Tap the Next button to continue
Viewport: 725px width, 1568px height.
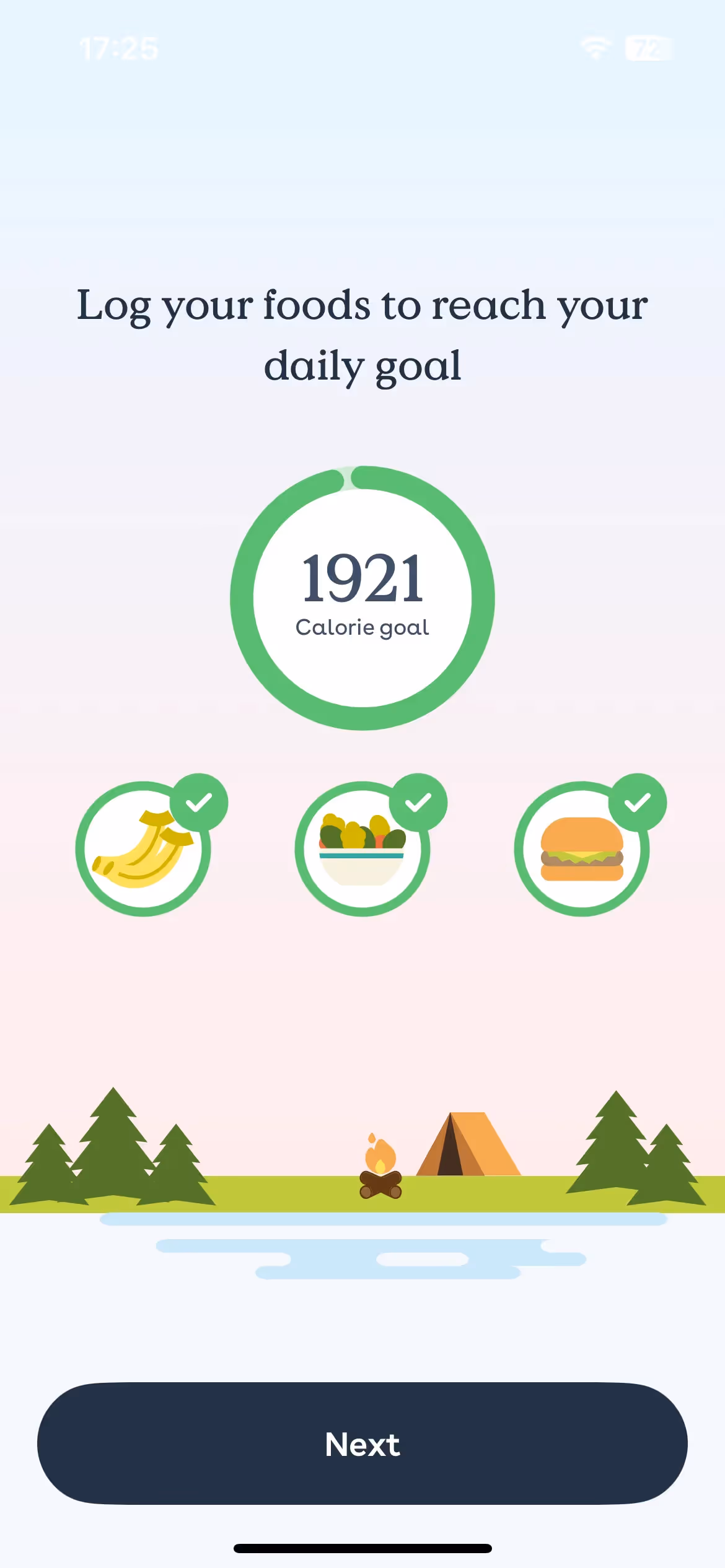[362, 1444]
